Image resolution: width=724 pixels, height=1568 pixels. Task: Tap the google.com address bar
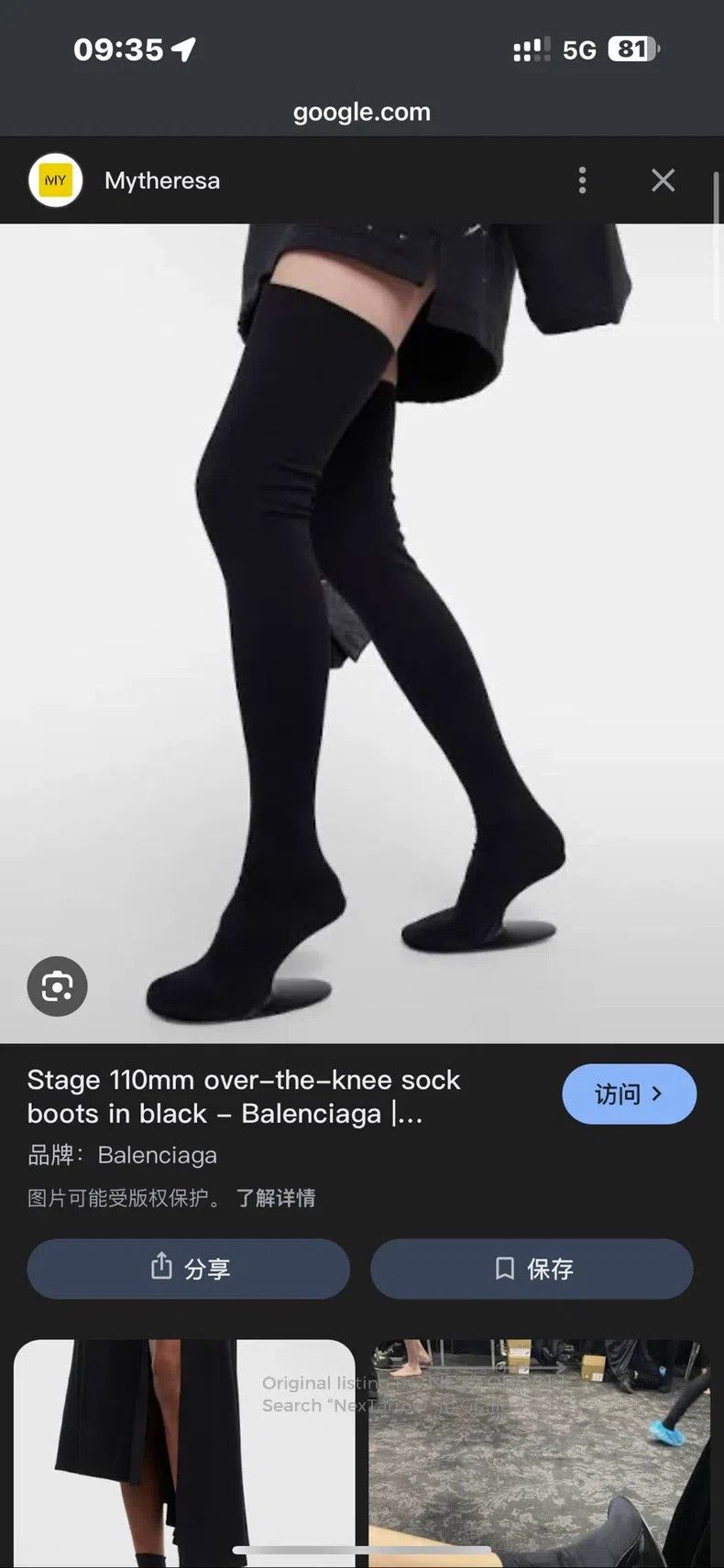click(x=362, y=112)
